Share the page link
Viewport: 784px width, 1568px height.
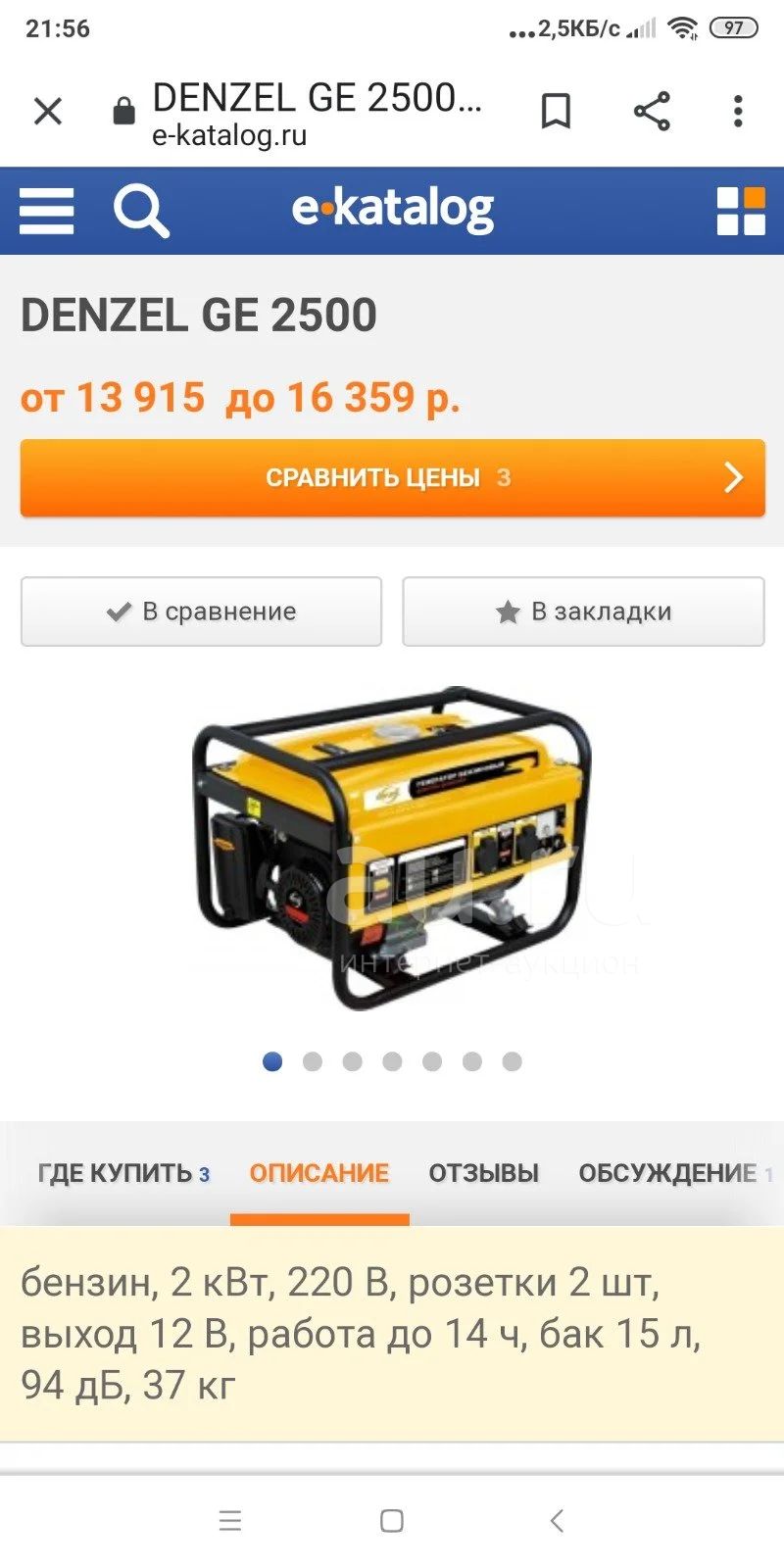coord(652,111)
